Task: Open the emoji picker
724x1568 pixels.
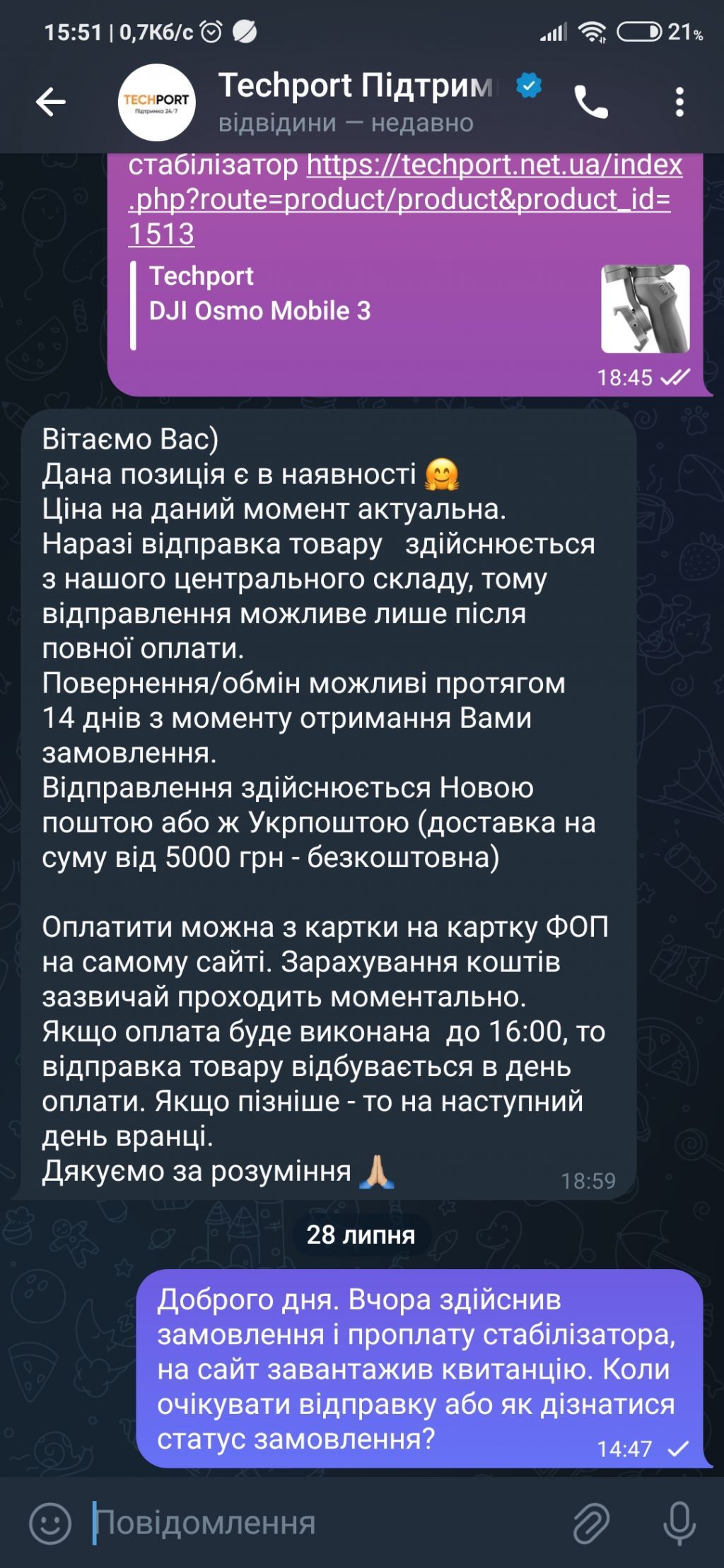Action: pyautogui.click(x=50, y=1522)
